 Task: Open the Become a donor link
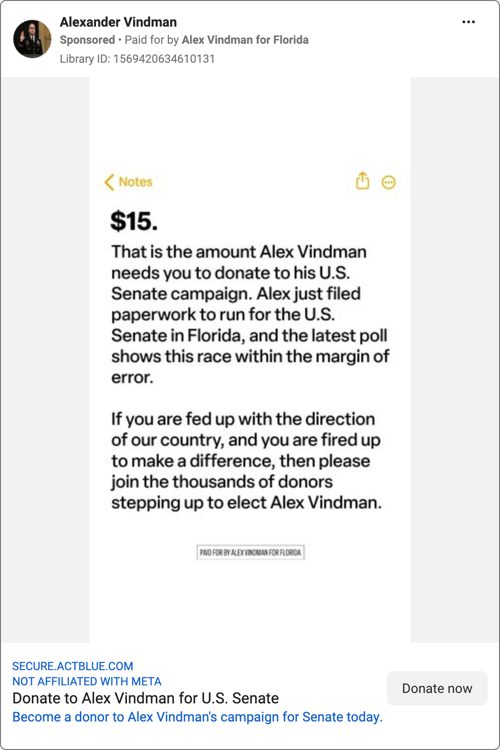coord(197,717)
